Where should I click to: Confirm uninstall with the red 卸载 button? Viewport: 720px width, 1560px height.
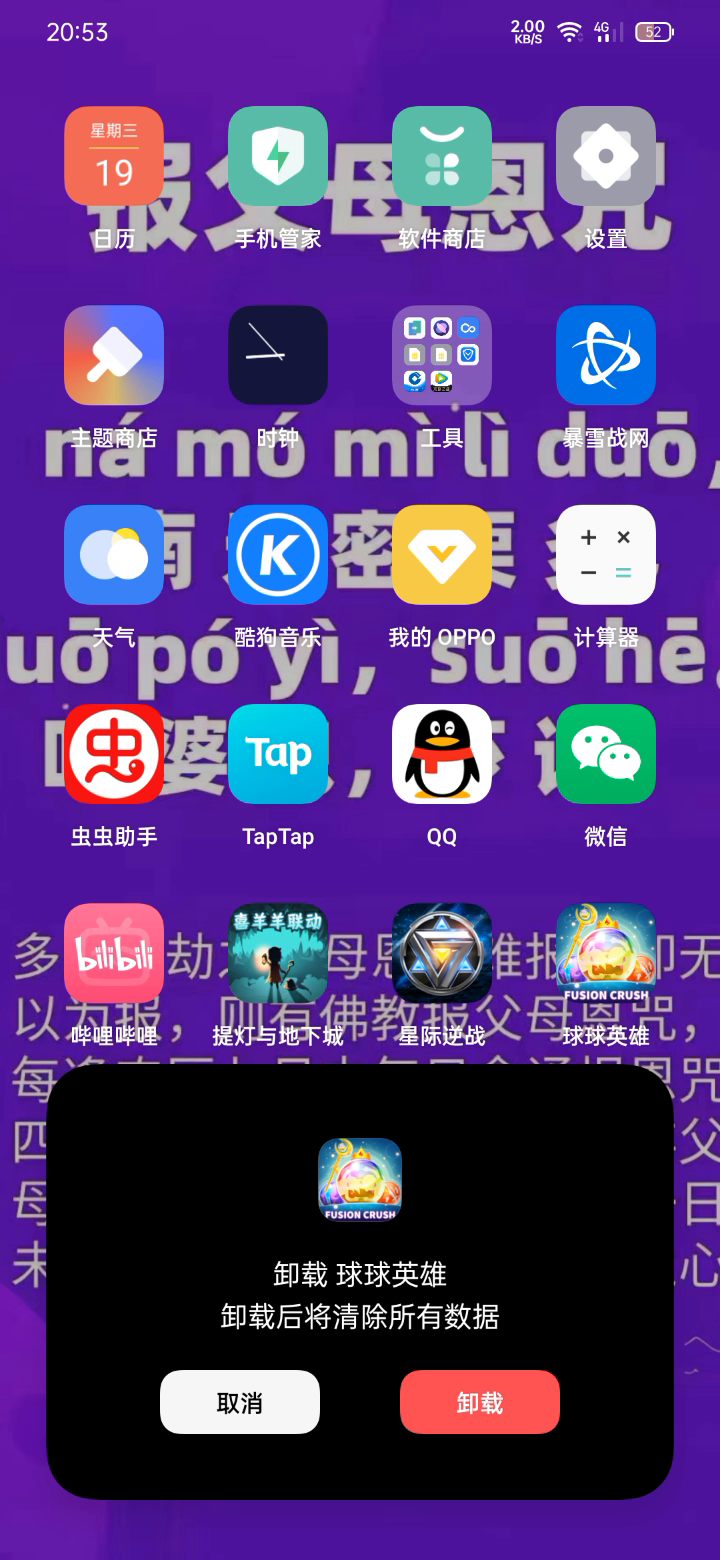point(480,1402)
